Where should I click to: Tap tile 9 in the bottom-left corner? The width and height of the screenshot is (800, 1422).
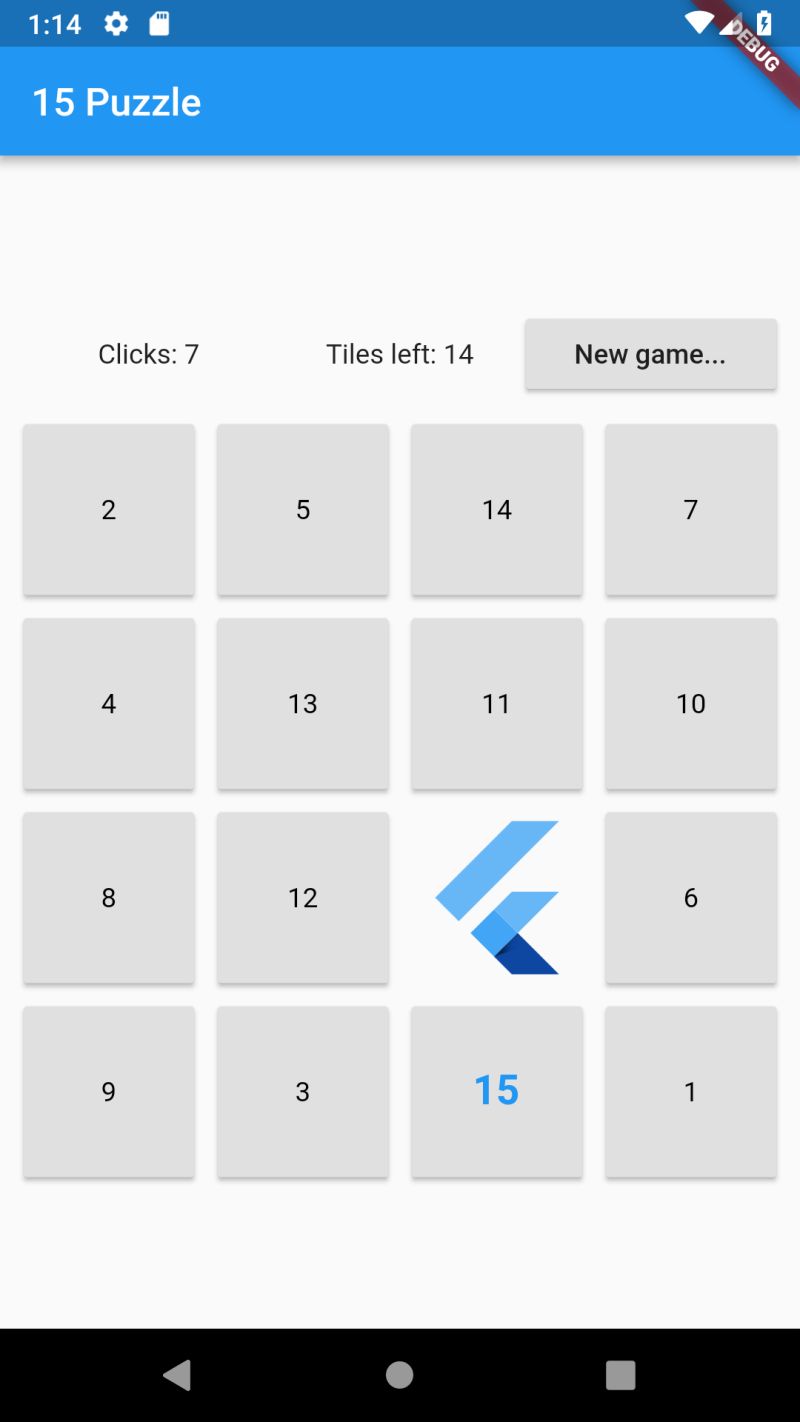[x=109, y=1091]
